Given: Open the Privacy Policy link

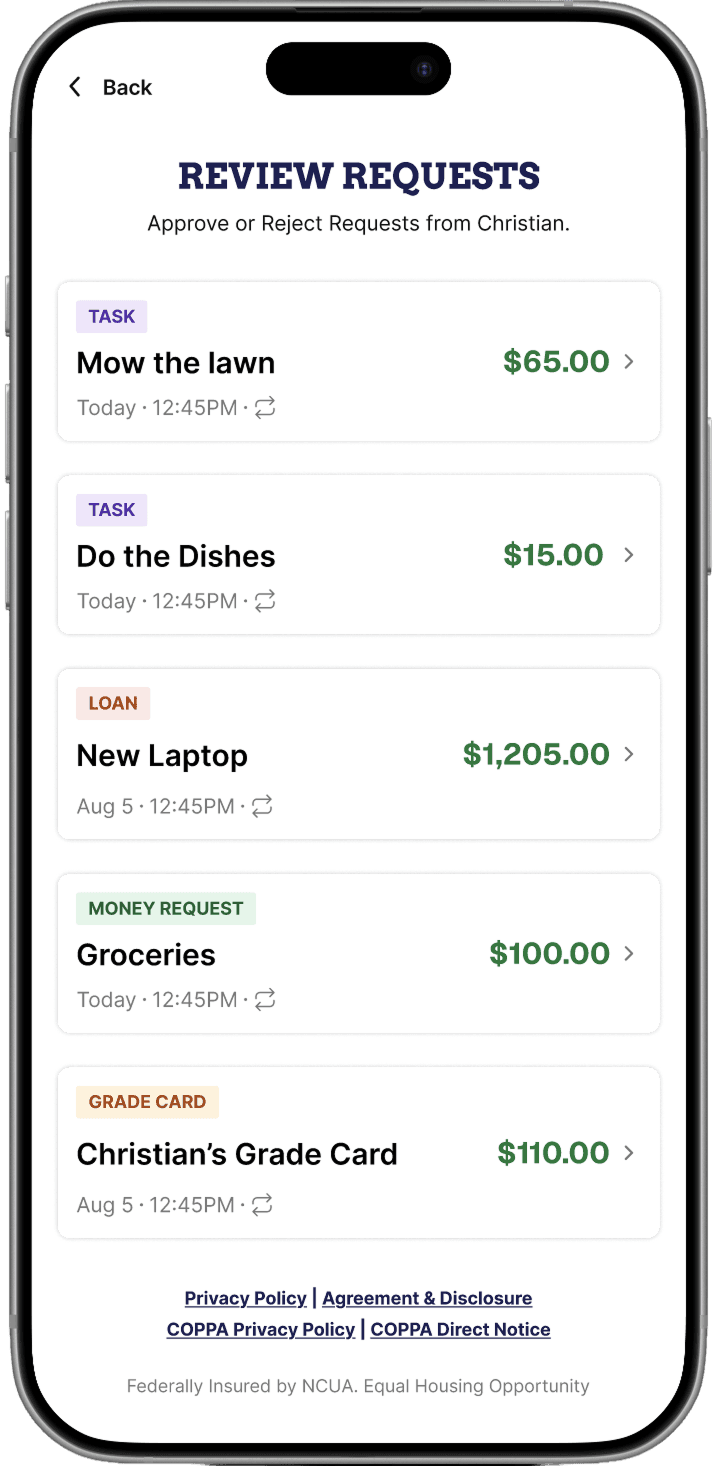Looking at the screenshot, I should tap(245, 1298).
